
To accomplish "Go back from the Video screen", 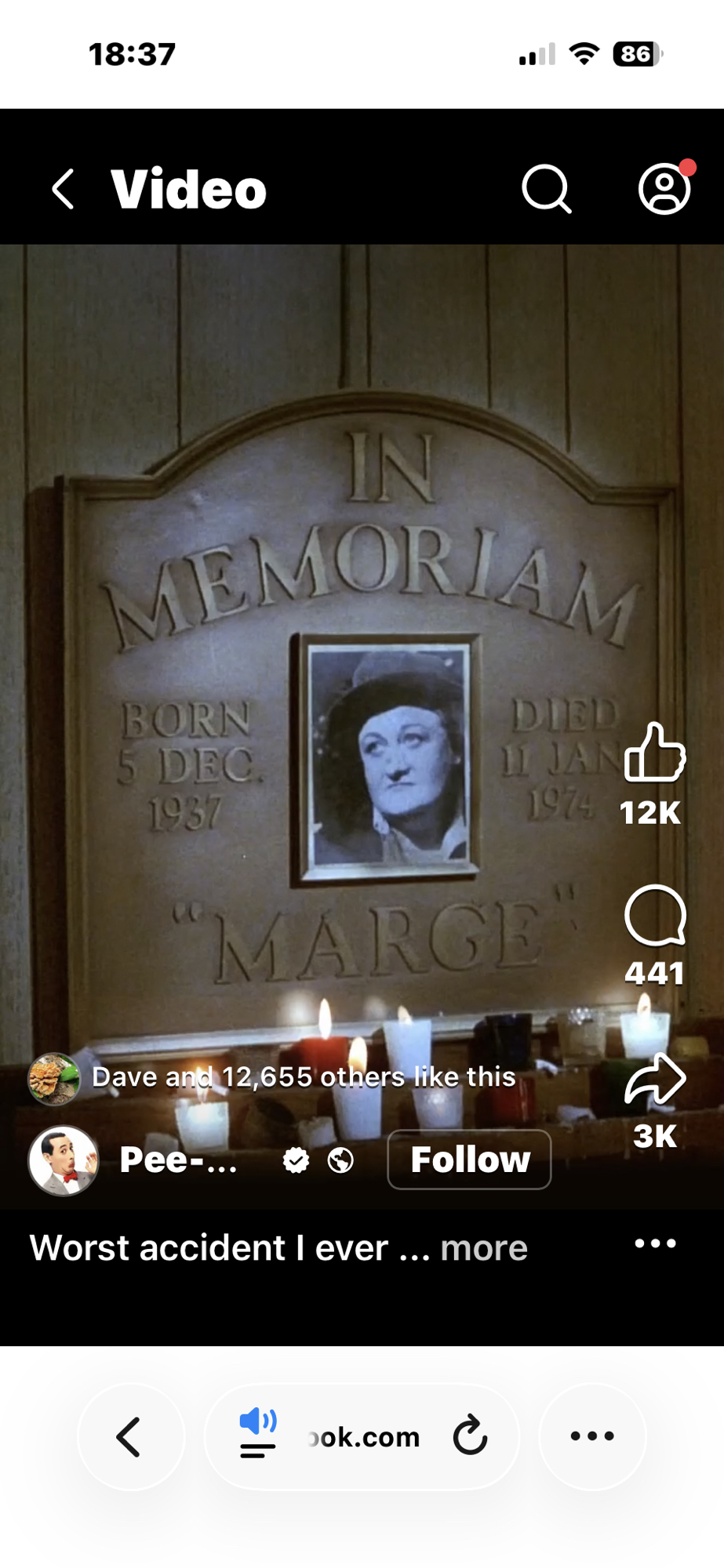I will point(64,189).
